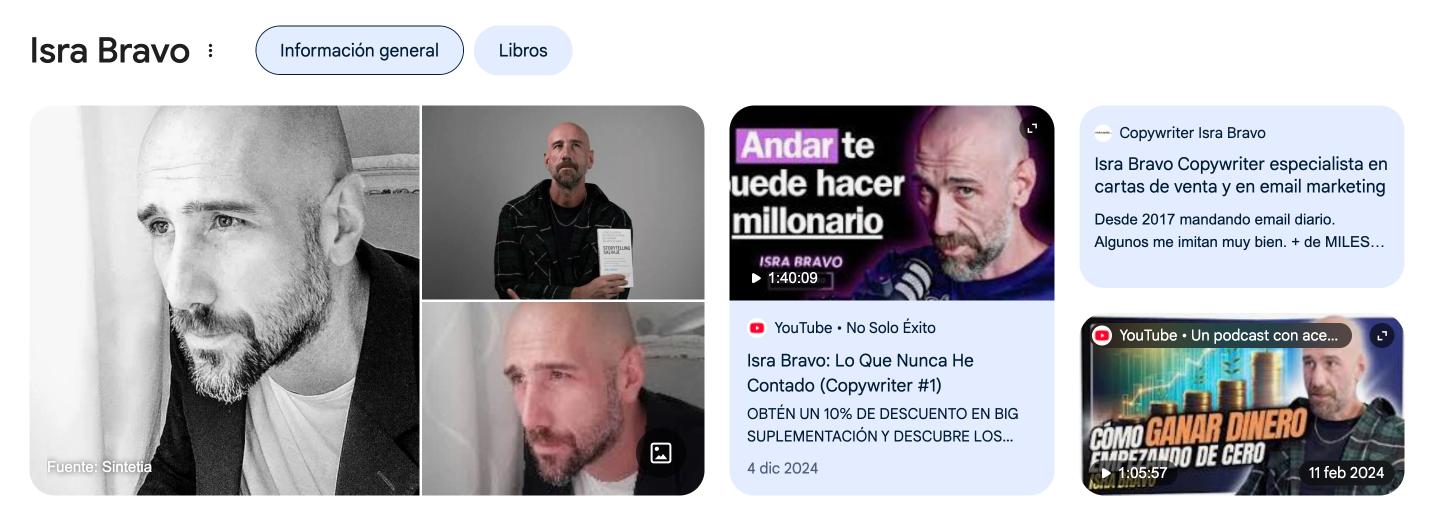Expand the 'Un podcast con ace...' video preview
This screenshot has height=514, width=1433.
click(x=1382, y=336)
